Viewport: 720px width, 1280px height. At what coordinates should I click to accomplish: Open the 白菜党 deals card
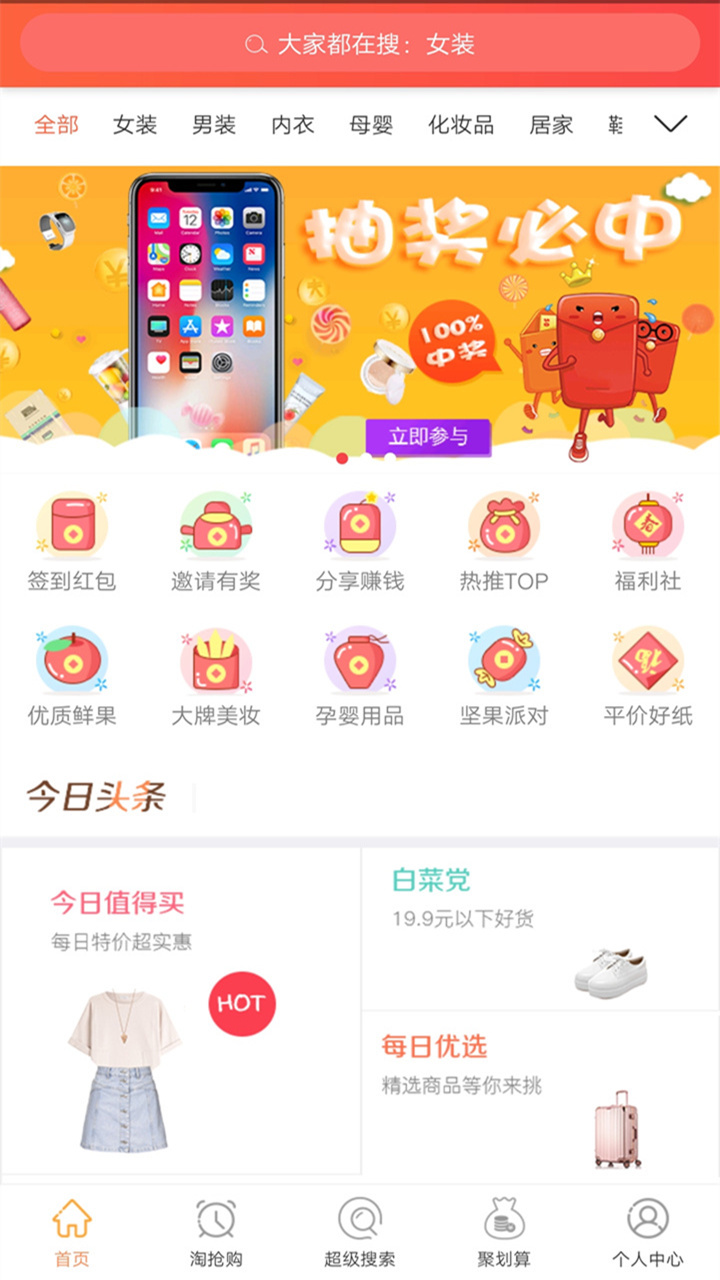click(540, 928)
